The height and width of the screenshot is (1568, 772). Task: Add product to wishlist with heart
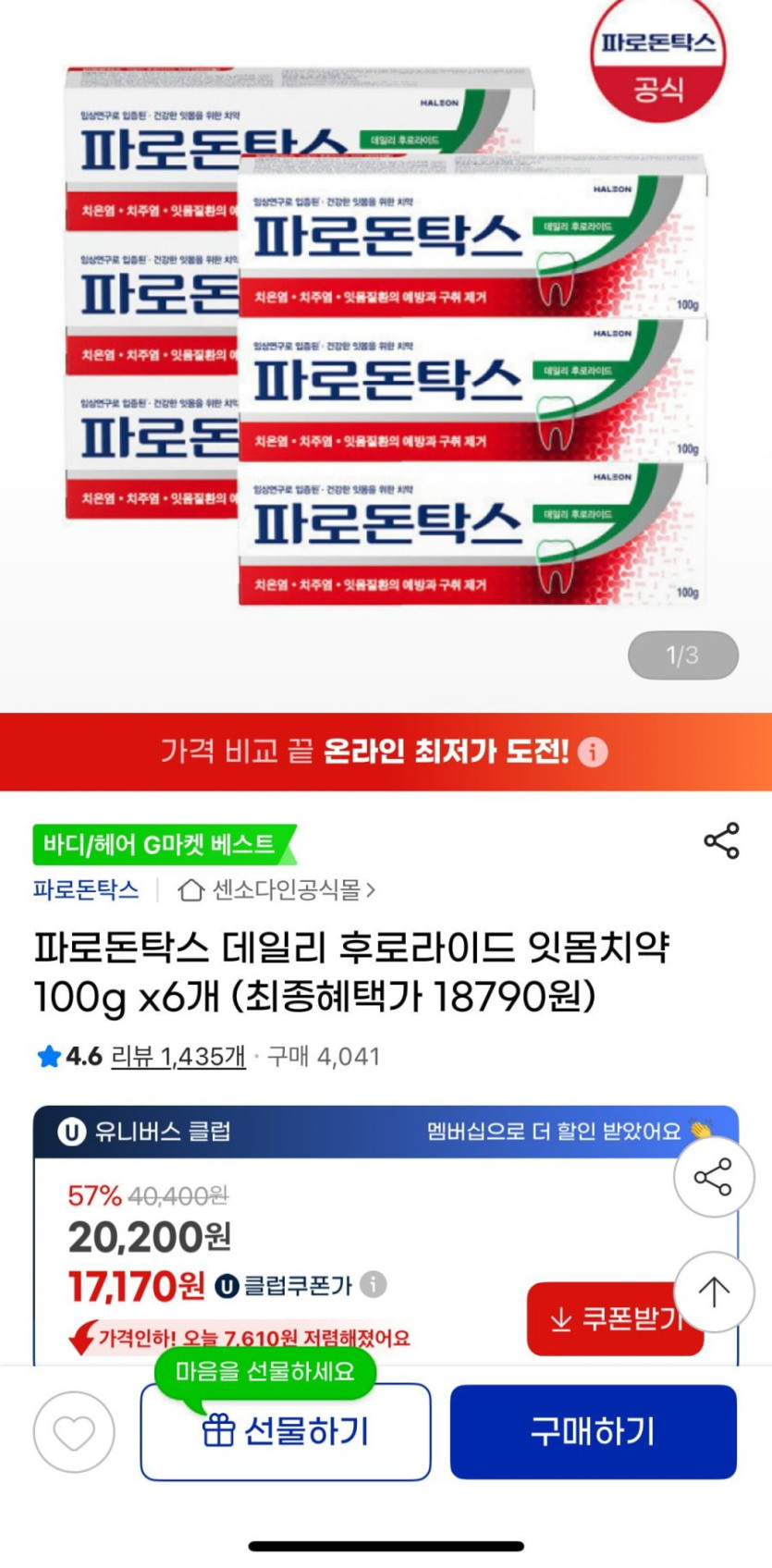tap(74, 1432)
